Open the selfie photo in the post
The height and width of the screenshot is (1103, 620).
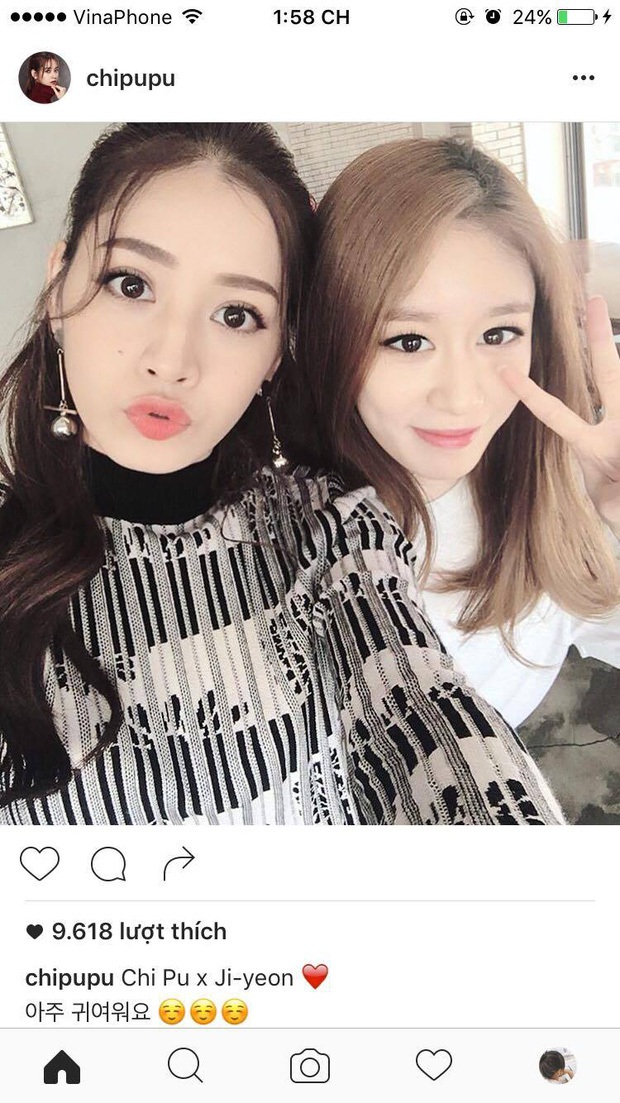(310, 473)
